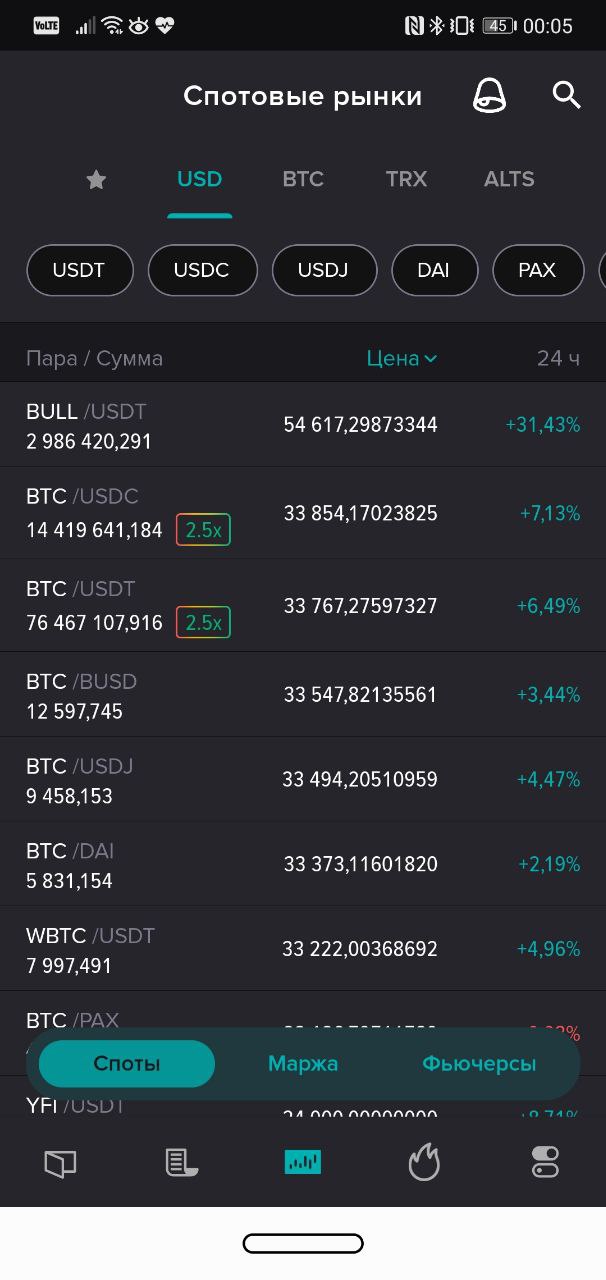Filter by the PAX chip
Image resolution: width=606 pixels, height=1280 pixels.
click(x=538, y=270)
